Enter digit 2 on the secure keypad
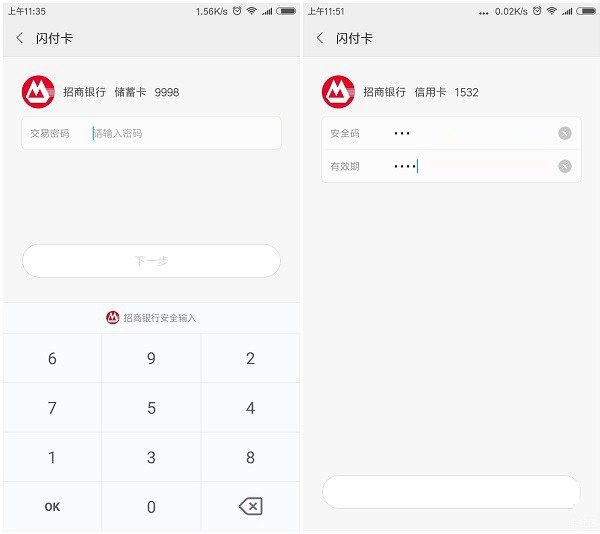 click(250, 358)
